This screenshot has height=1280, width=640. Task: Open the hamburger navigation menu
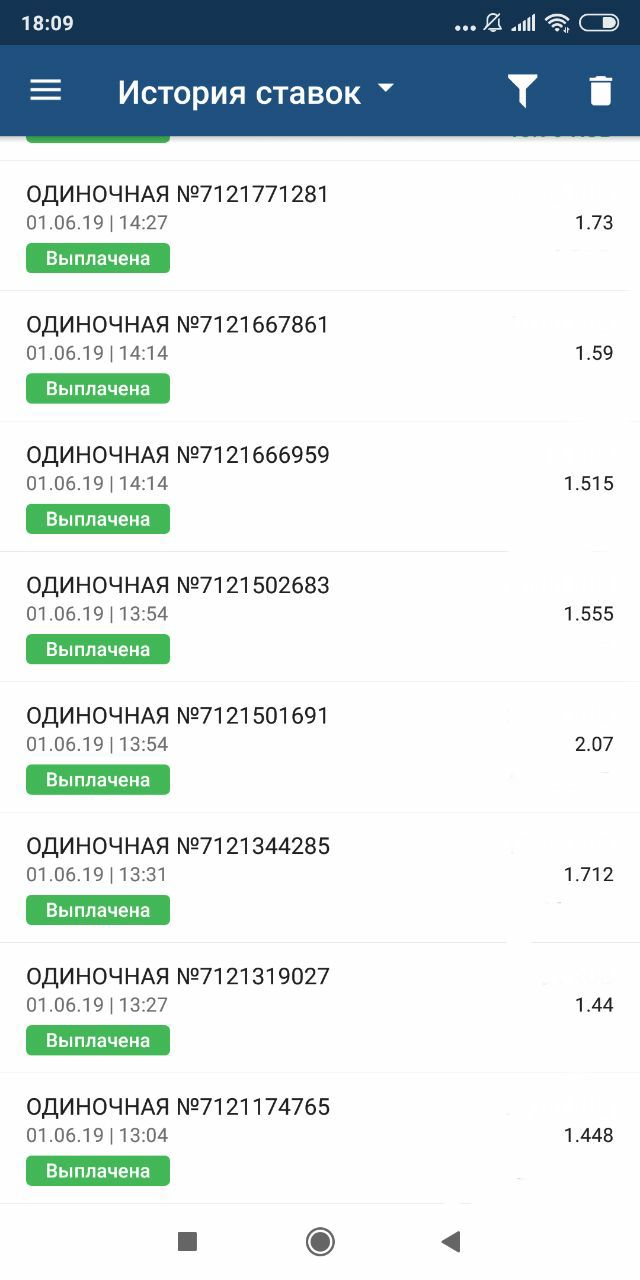click(46, 91)
